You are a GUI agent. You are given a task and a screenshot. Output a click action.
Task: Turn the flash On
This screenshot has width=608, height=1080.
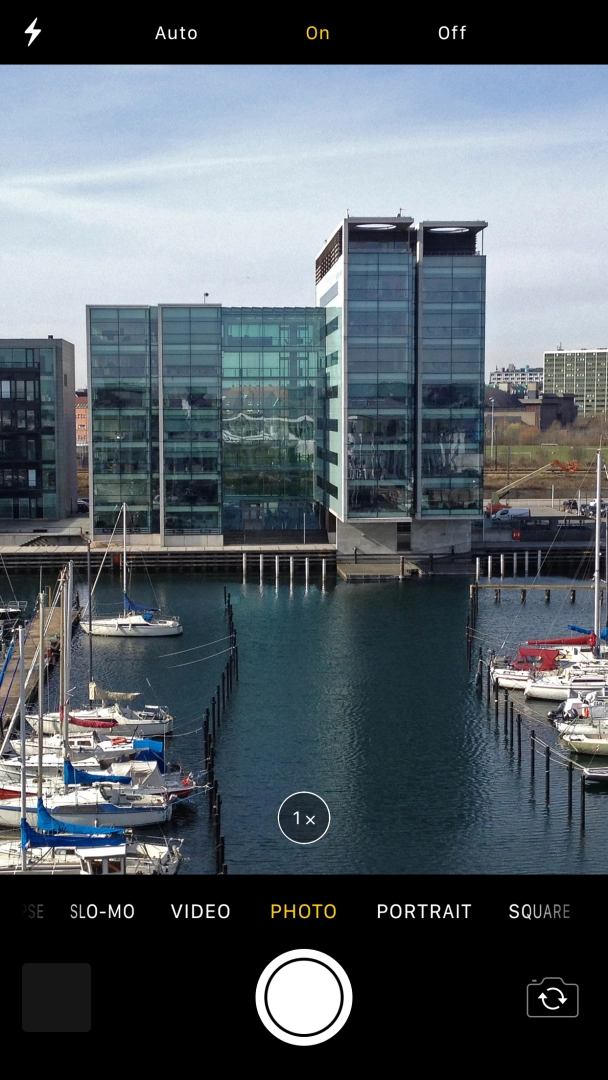[x=317, y=33]
